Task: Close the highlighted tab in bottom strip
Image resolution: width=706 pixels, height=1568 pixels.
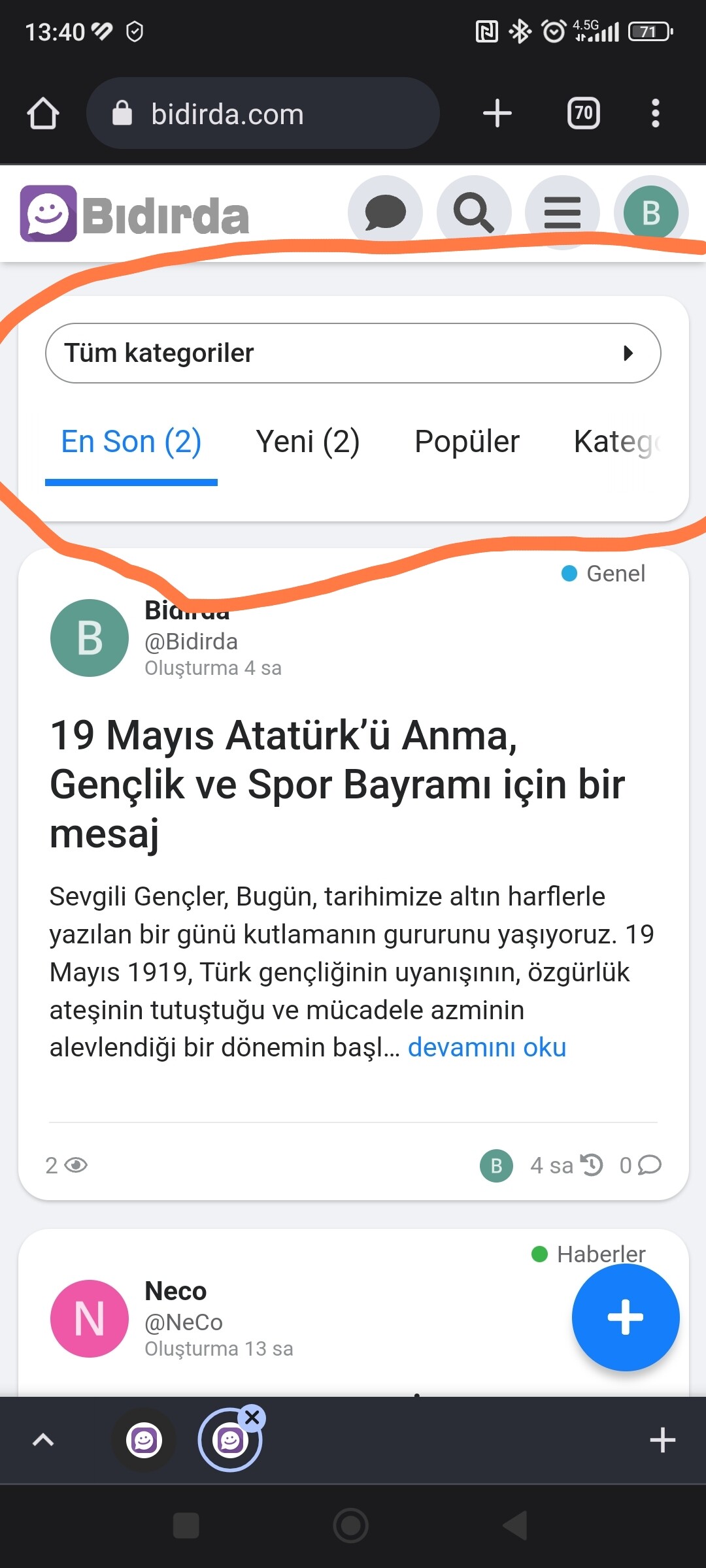Action: pyautogui.click(x=252, y=1418)
